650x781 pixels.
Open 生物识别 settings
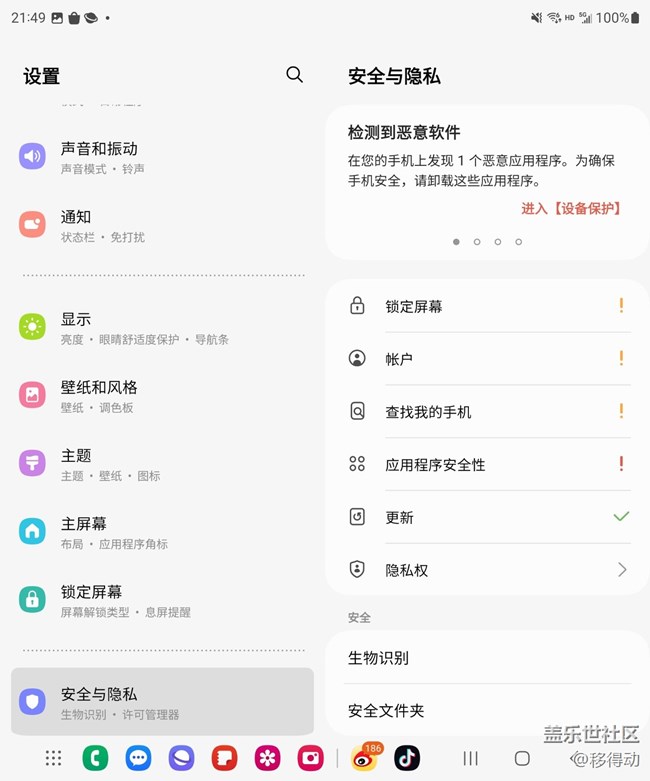tap(488, 658)
